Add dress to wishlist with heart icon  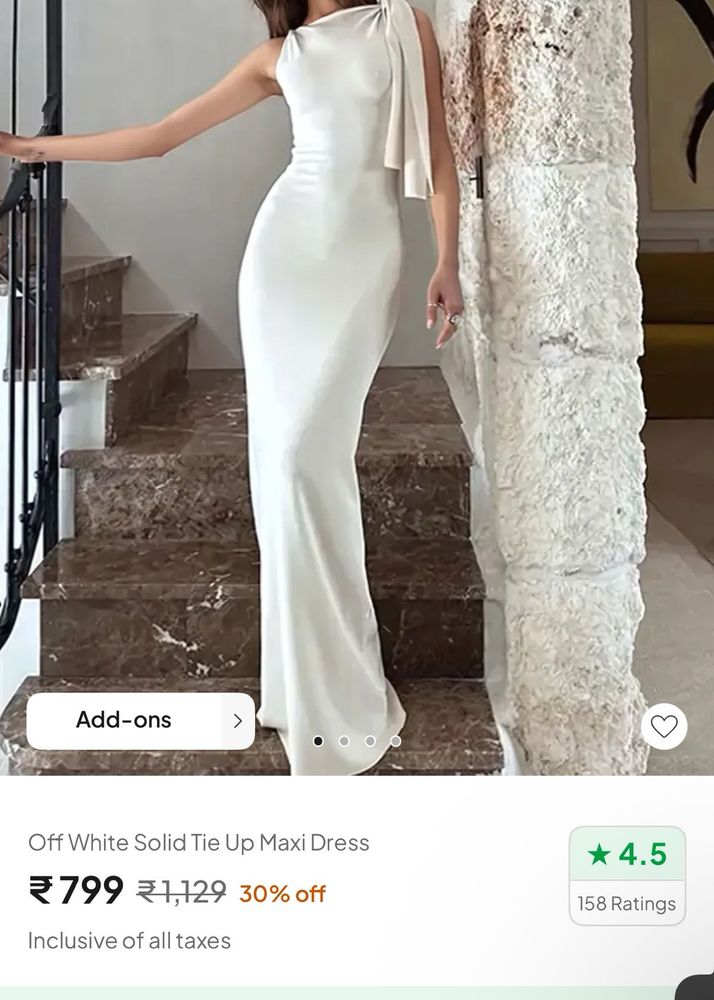point(664,727)
